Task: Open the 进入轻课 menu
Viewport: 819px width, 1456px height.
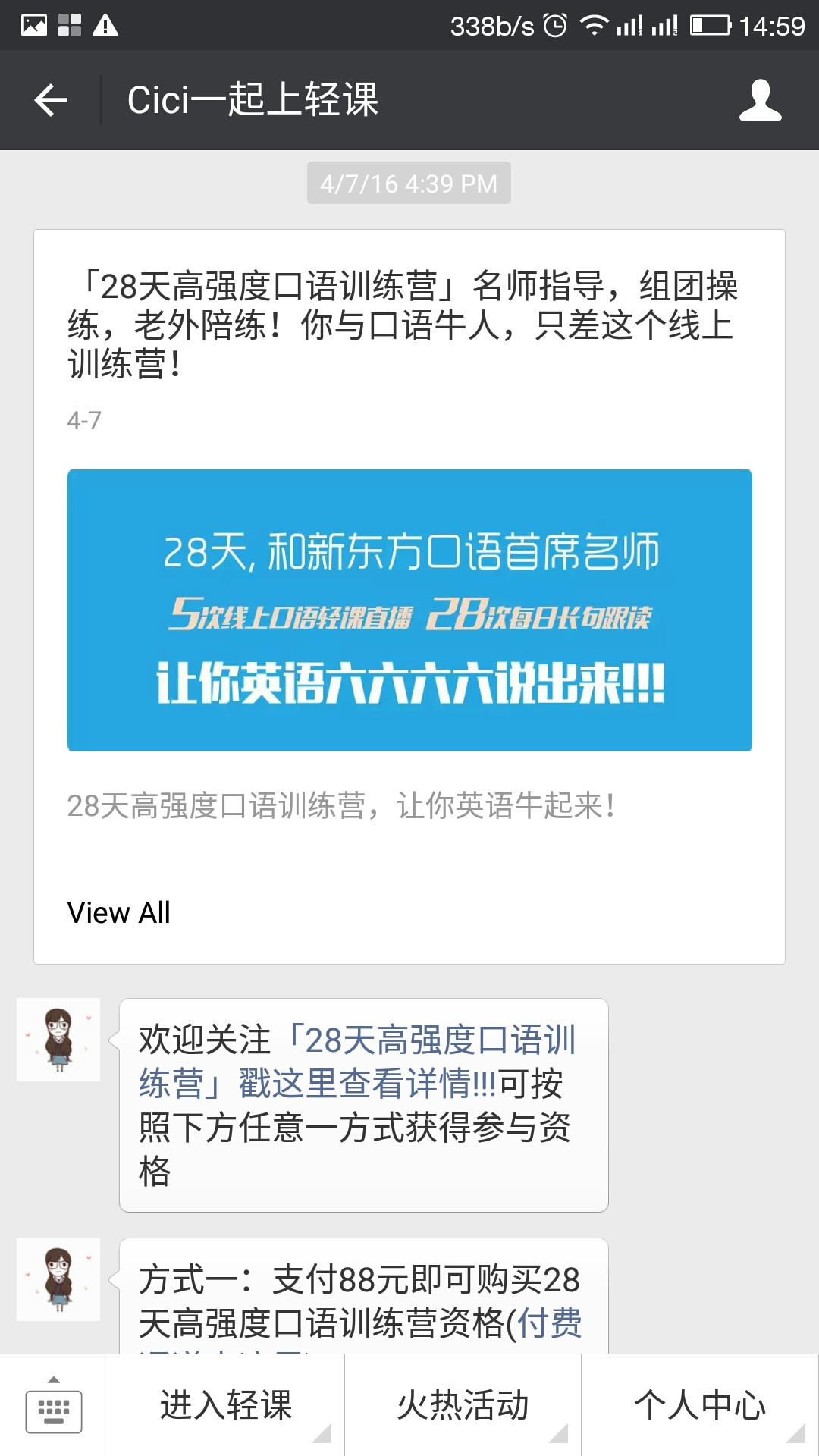Action: (x=226, y=1405)
